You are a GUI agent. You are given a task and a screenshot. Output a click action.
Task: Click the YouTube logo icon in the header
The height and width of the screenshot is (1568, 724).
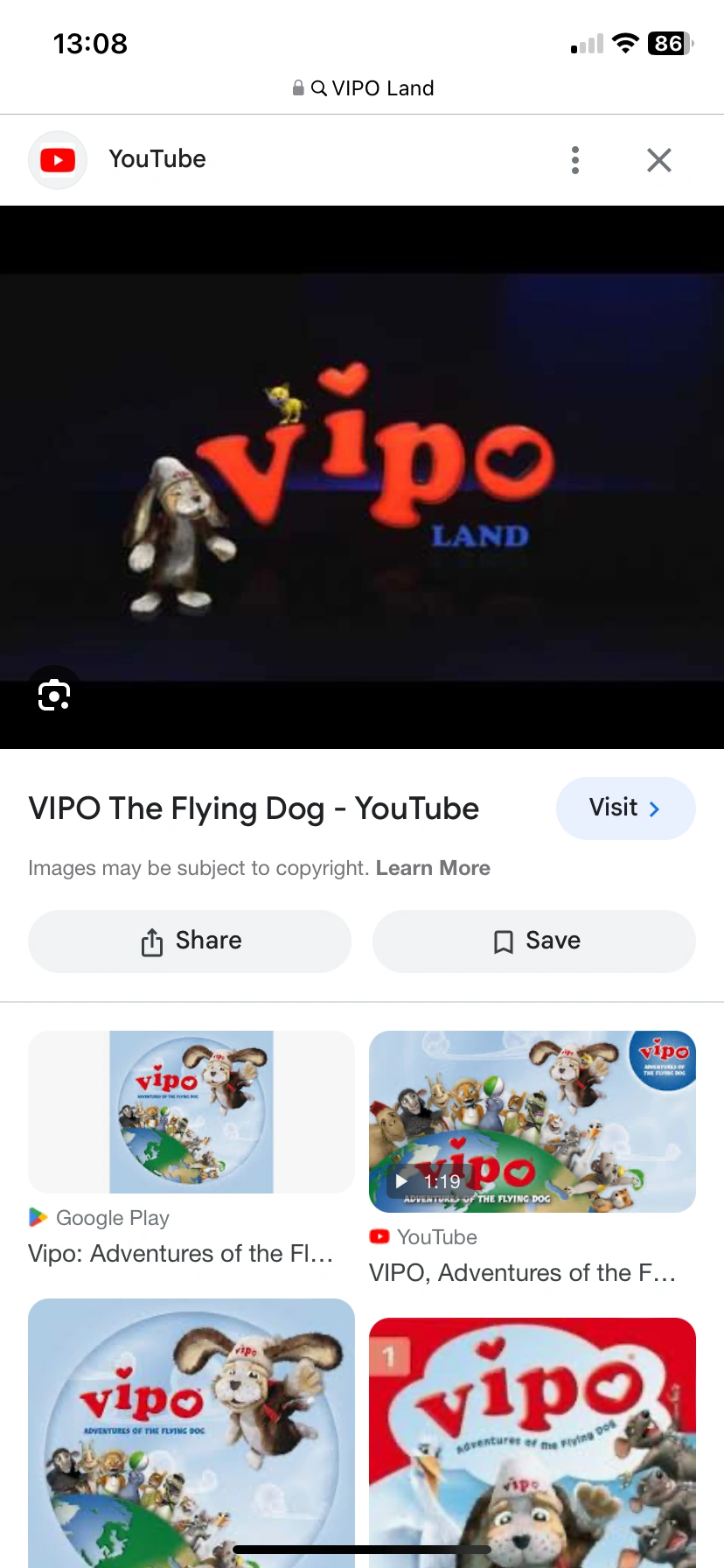(57, 159)
